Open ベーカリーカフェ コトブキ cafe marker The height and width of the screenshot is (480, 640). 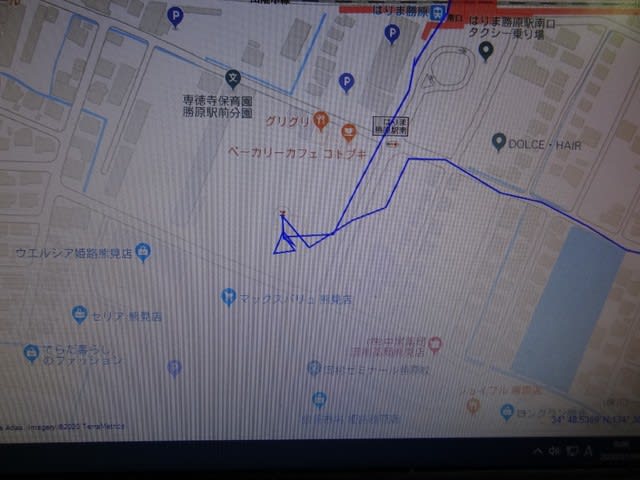tap(348, 130)
